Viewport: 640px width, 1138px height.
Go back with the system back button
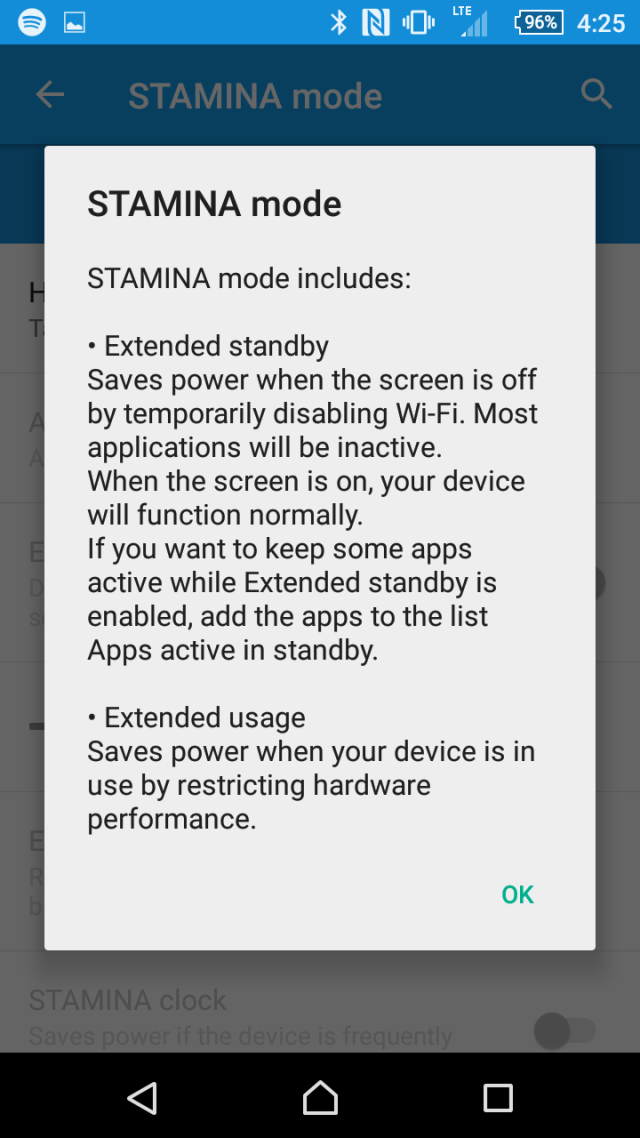143,1097
